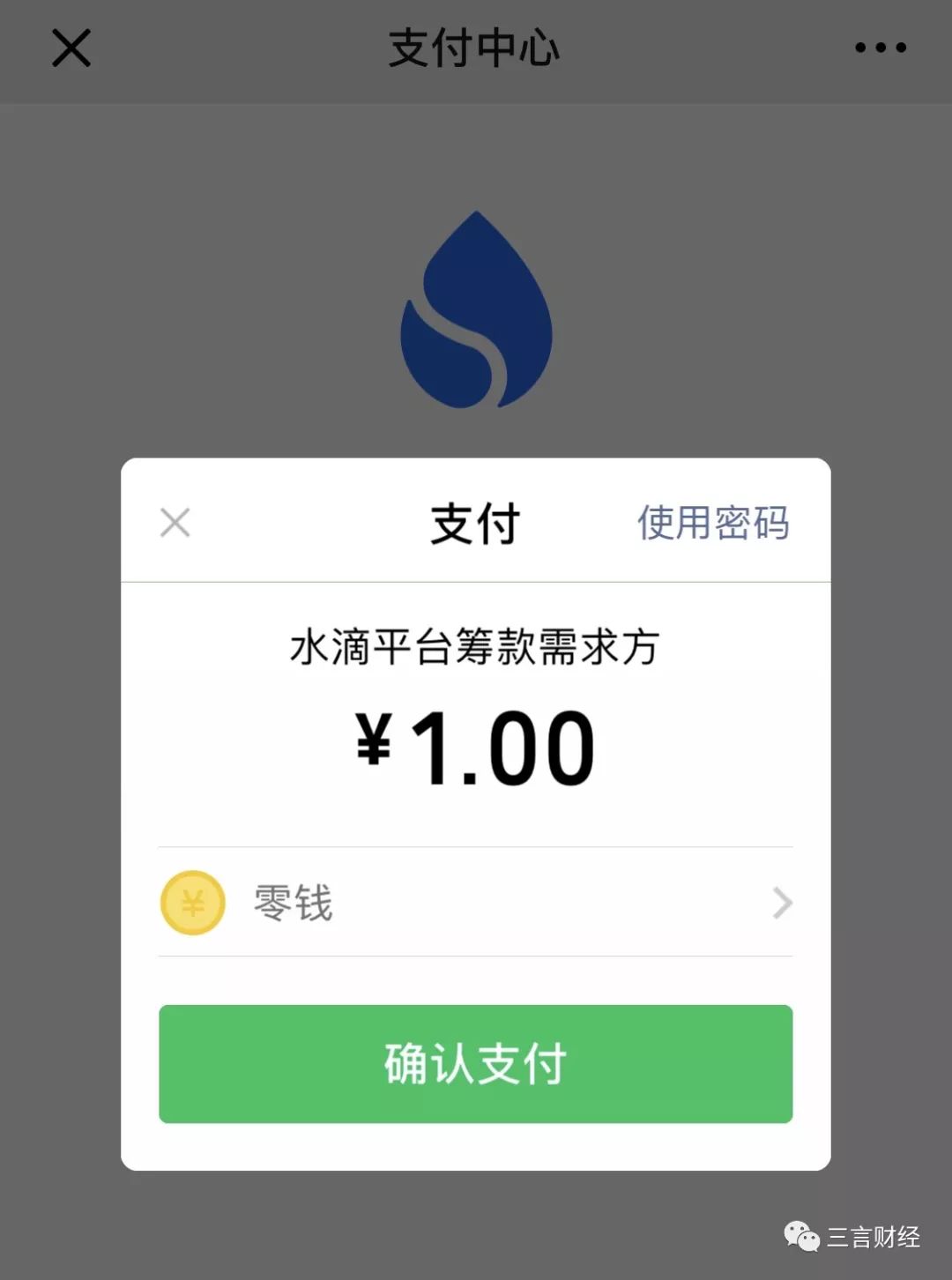Tap the X close icon beside 支付中心
This screenshot has height=1280, width=952.
point(71,48)
